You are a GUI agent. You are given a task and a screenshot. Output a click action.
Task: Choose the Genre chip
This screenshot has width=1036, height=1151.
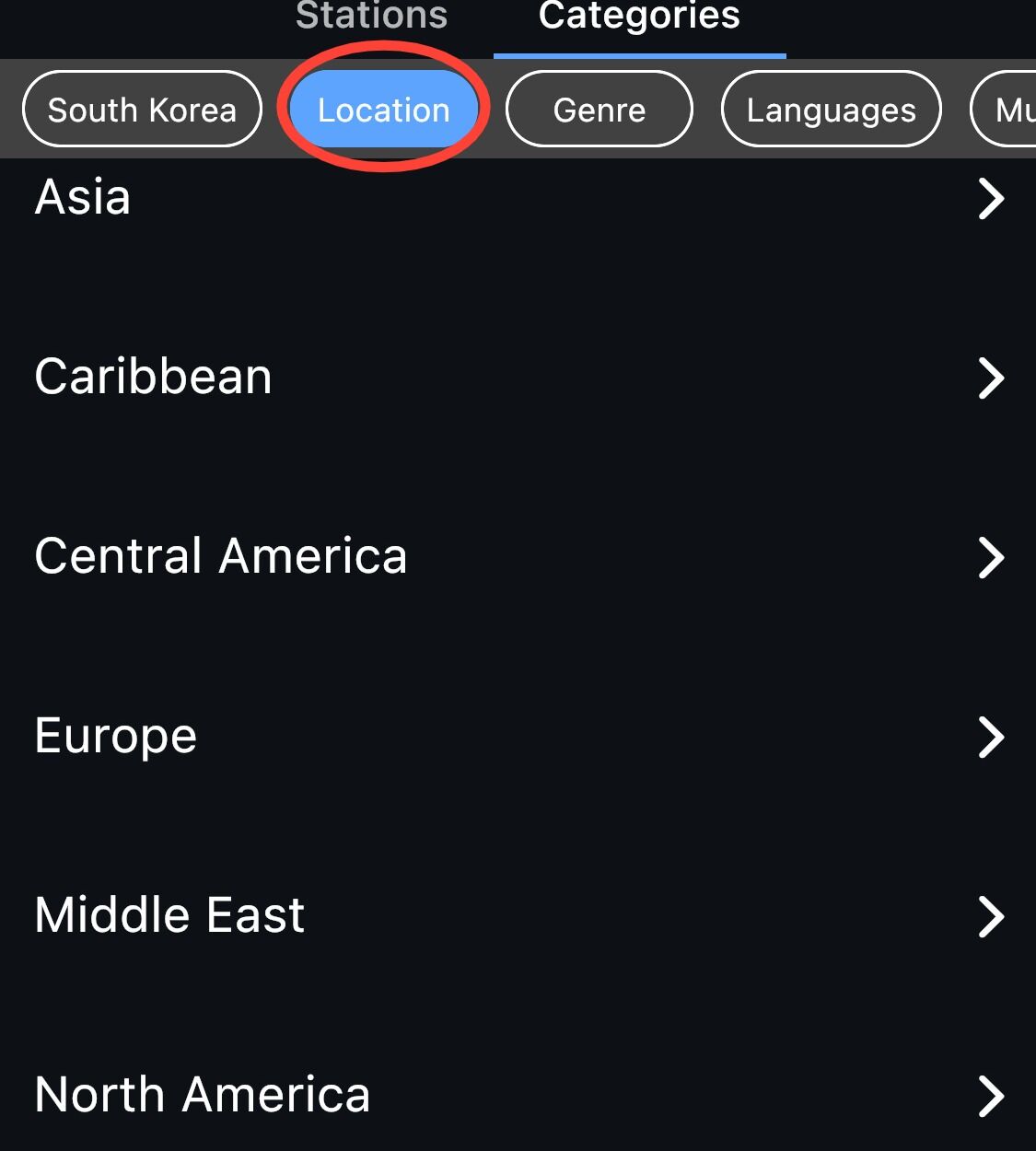(599, 110)
